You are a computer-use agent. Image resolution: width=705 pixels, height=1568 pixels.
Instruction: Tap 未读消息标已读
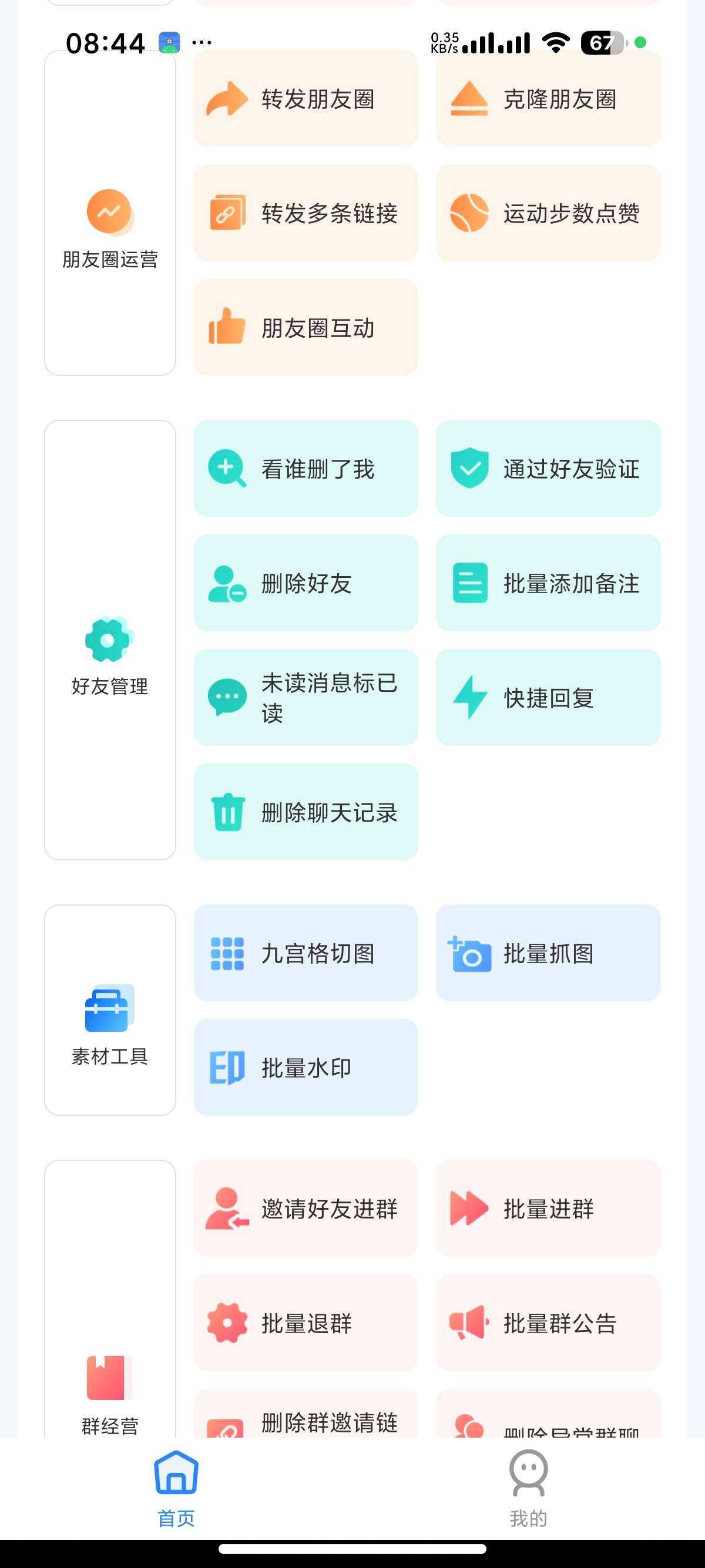tap(305, 698)
